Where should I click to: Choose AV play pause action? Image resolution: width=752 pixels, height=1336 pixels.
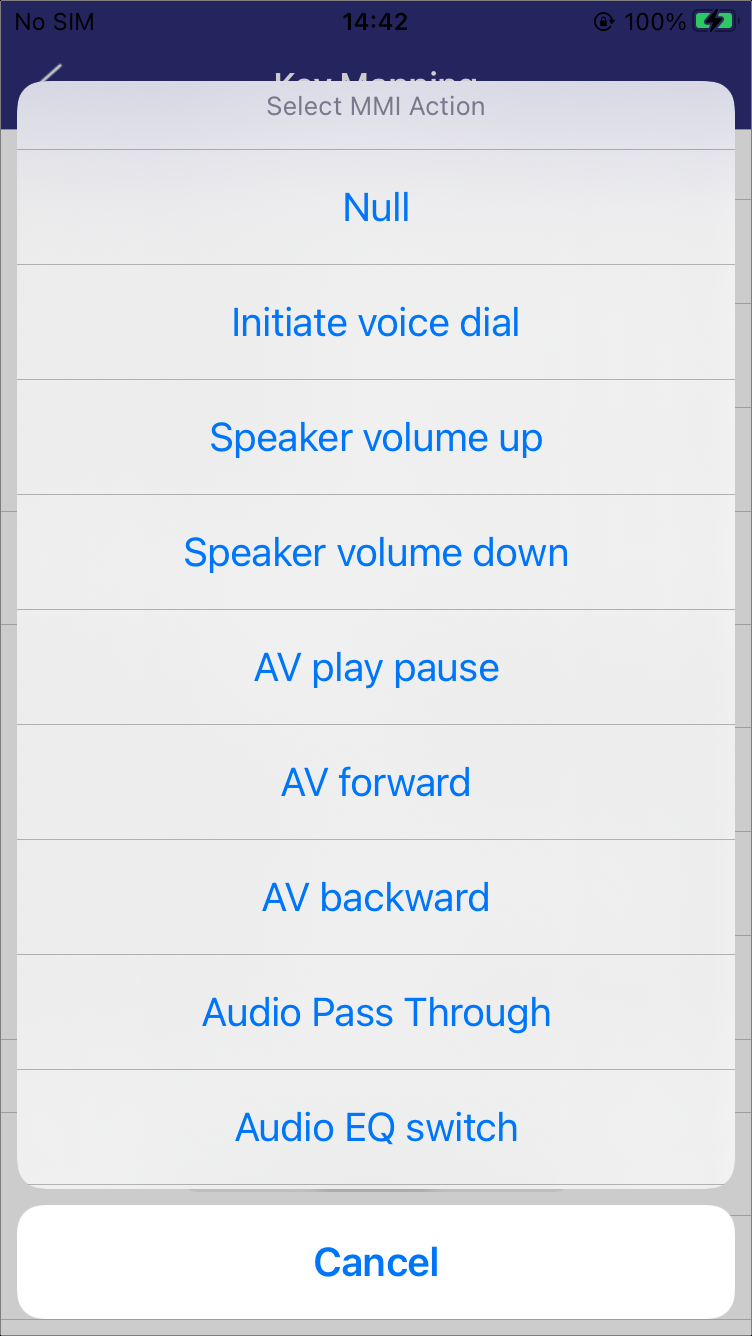pyautogui.click(x=376, y=667)
